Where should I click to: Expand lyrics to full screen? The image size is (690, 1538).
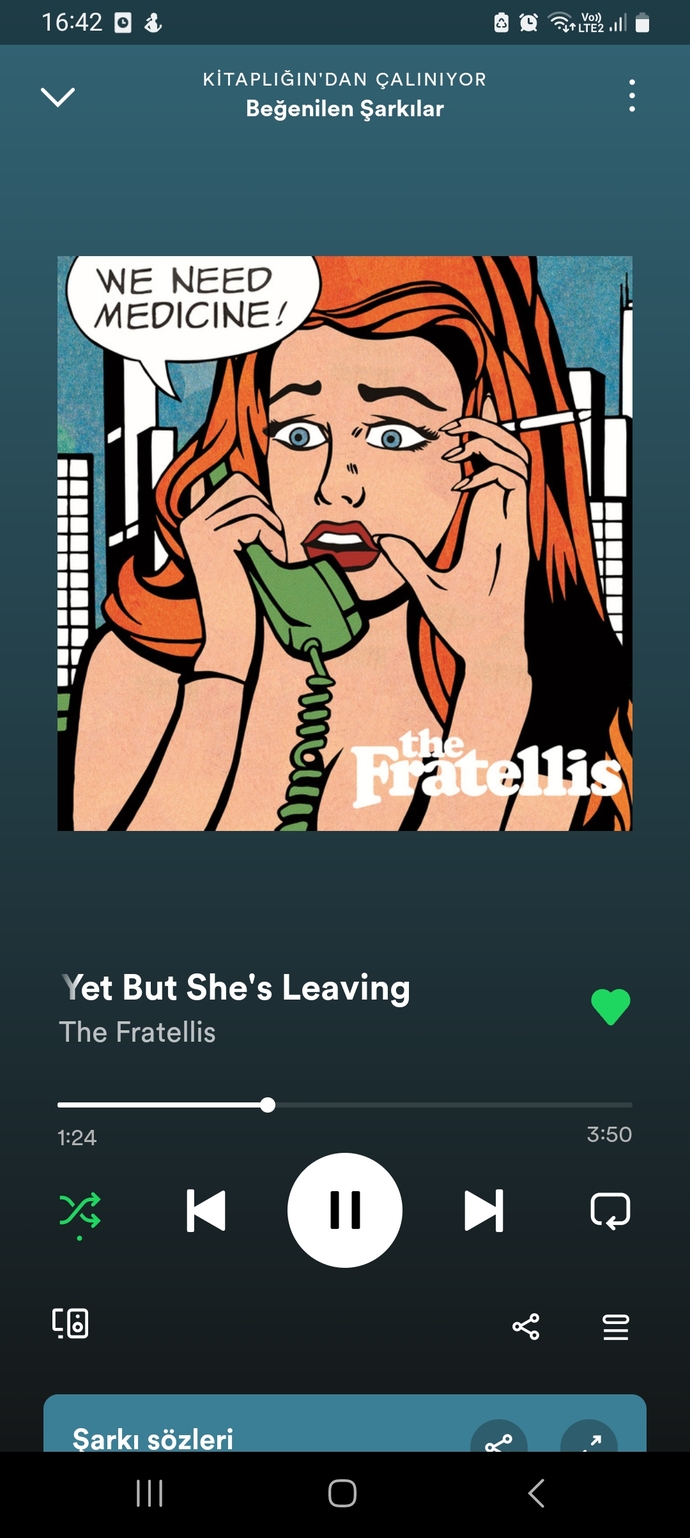coord(589,1438)
